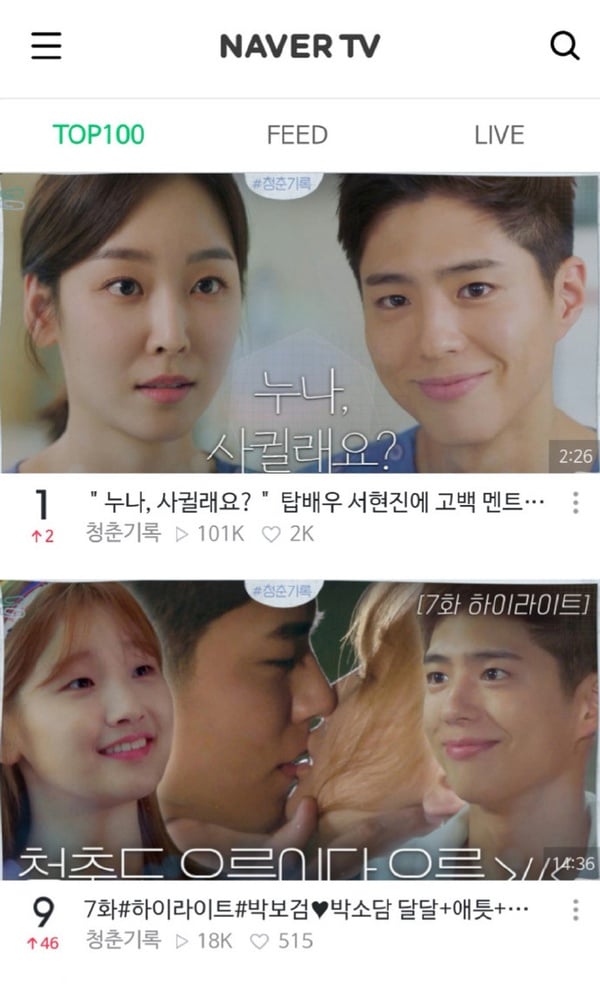Open the search magnifier

pos(564,46)
